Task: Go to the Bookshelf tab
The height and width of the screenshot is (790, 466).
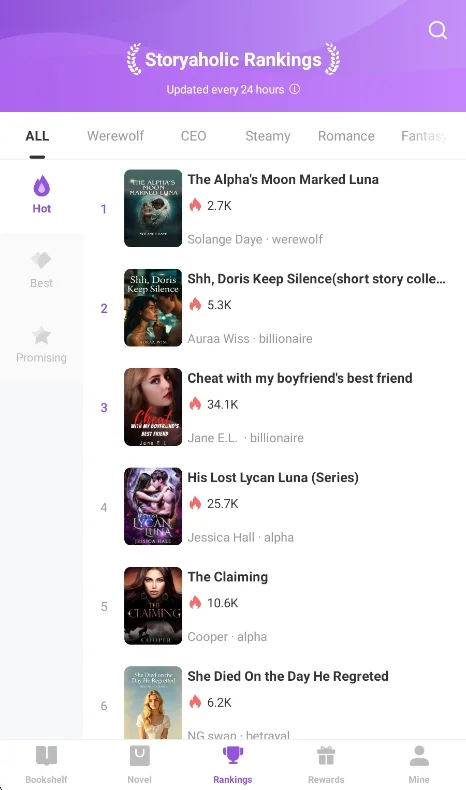Action: (46, 765)
